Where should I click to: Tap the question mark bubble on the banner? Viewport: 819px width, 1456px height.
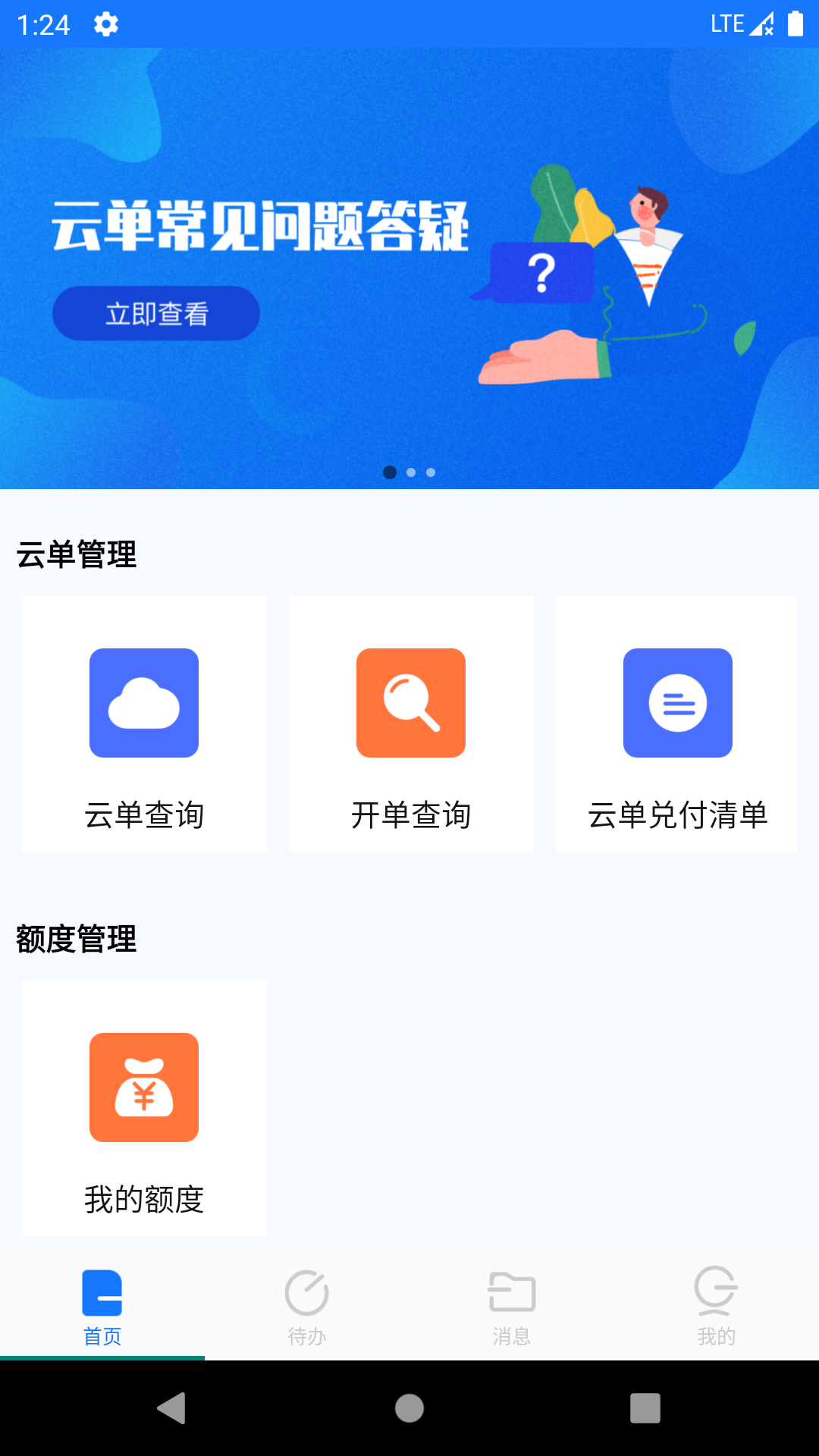click(541, 273)
